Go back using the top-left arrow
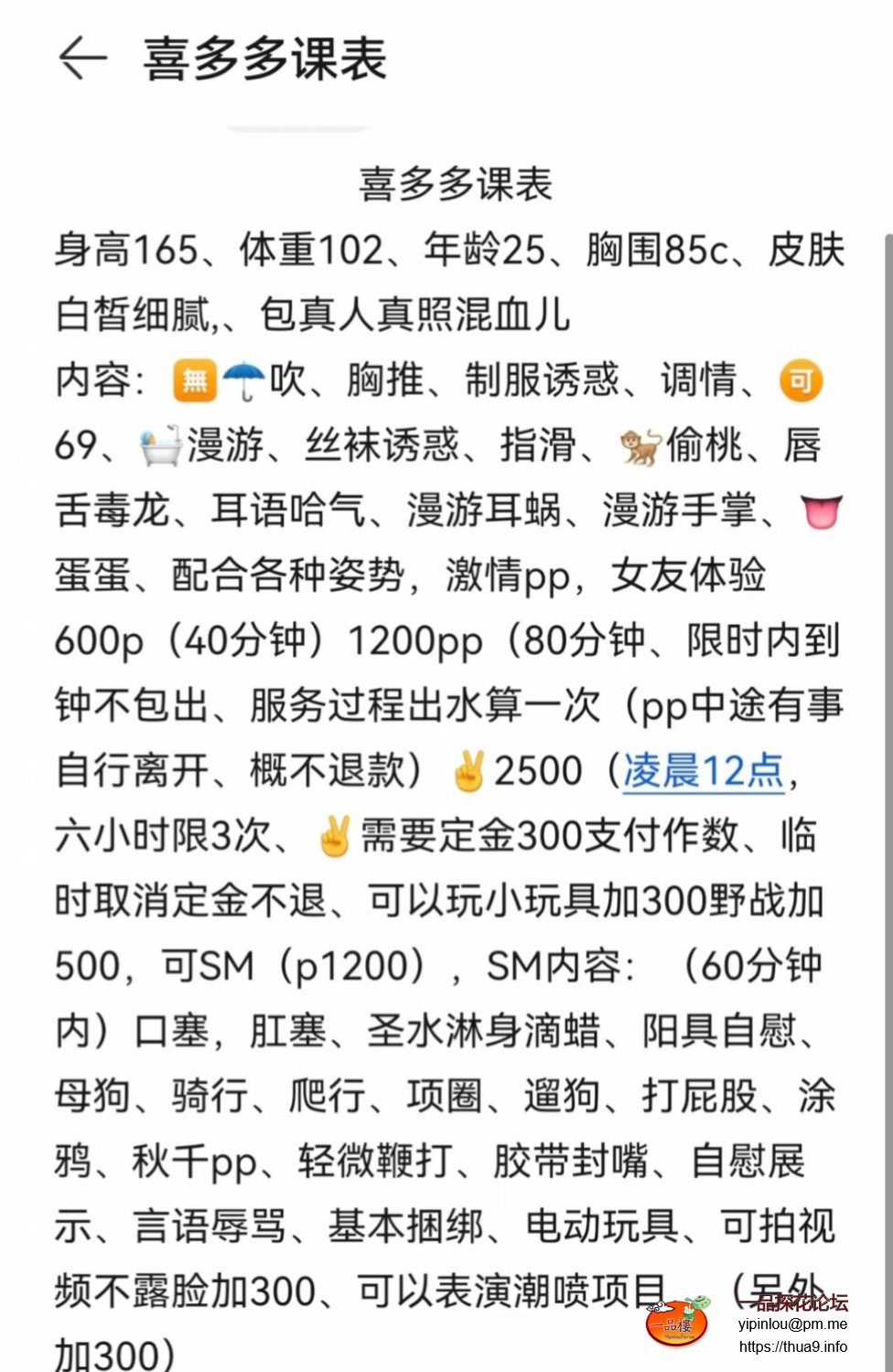893x1372 pixels. tap(82, 59)
